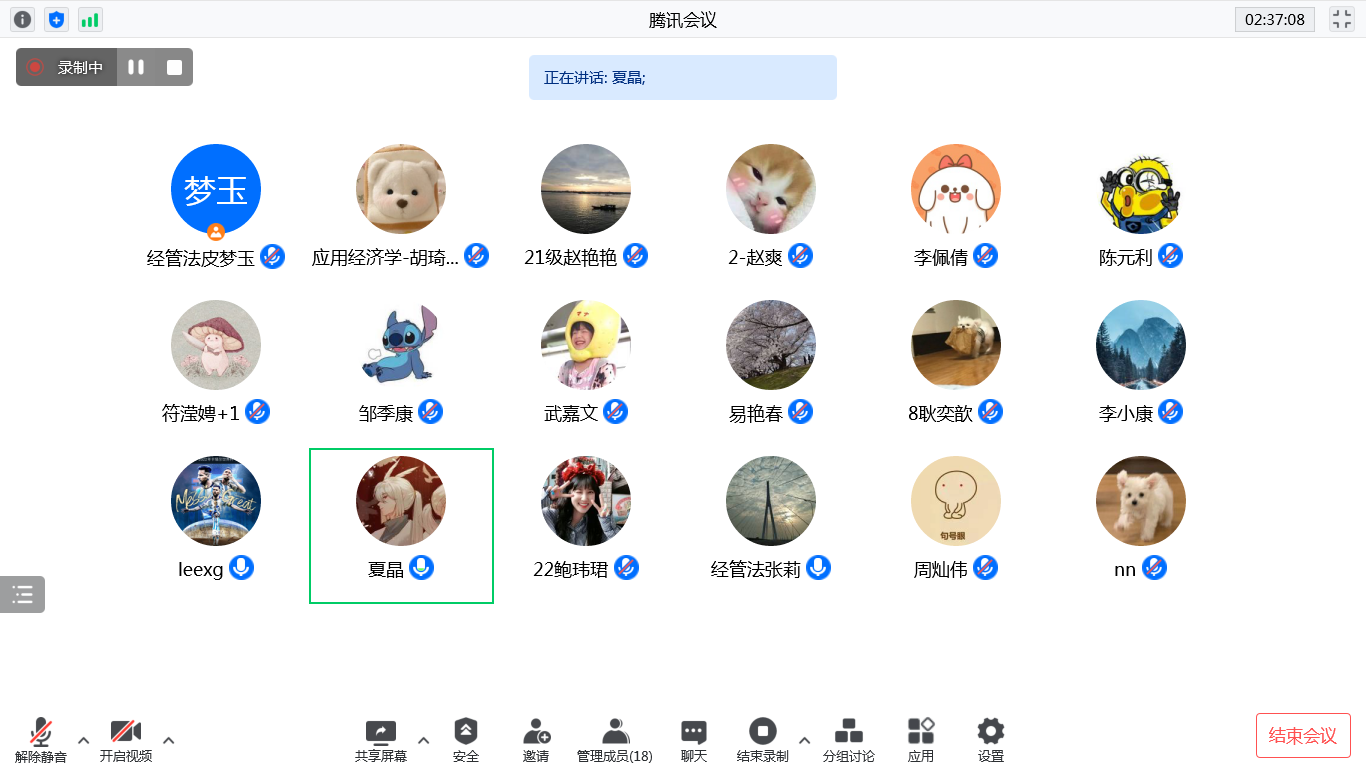End the meeting
The image size is (1366, 766).
(1303, 736)
